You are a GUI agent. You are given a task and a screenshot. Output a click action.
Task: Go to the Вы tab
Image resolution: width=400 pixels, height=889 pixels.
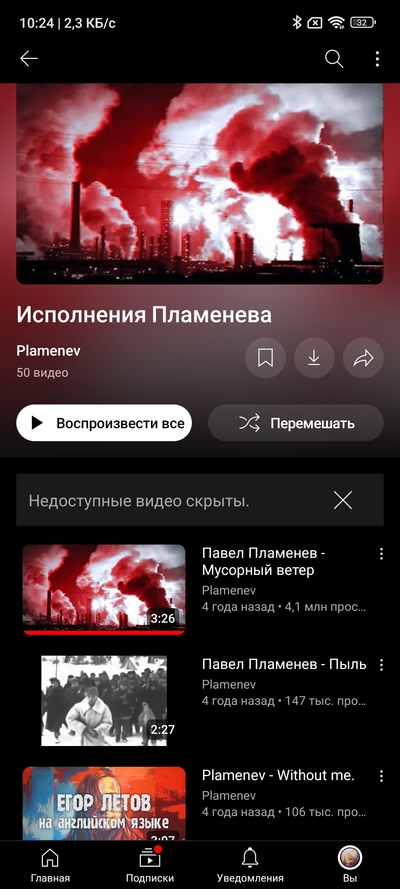[350, 865]
